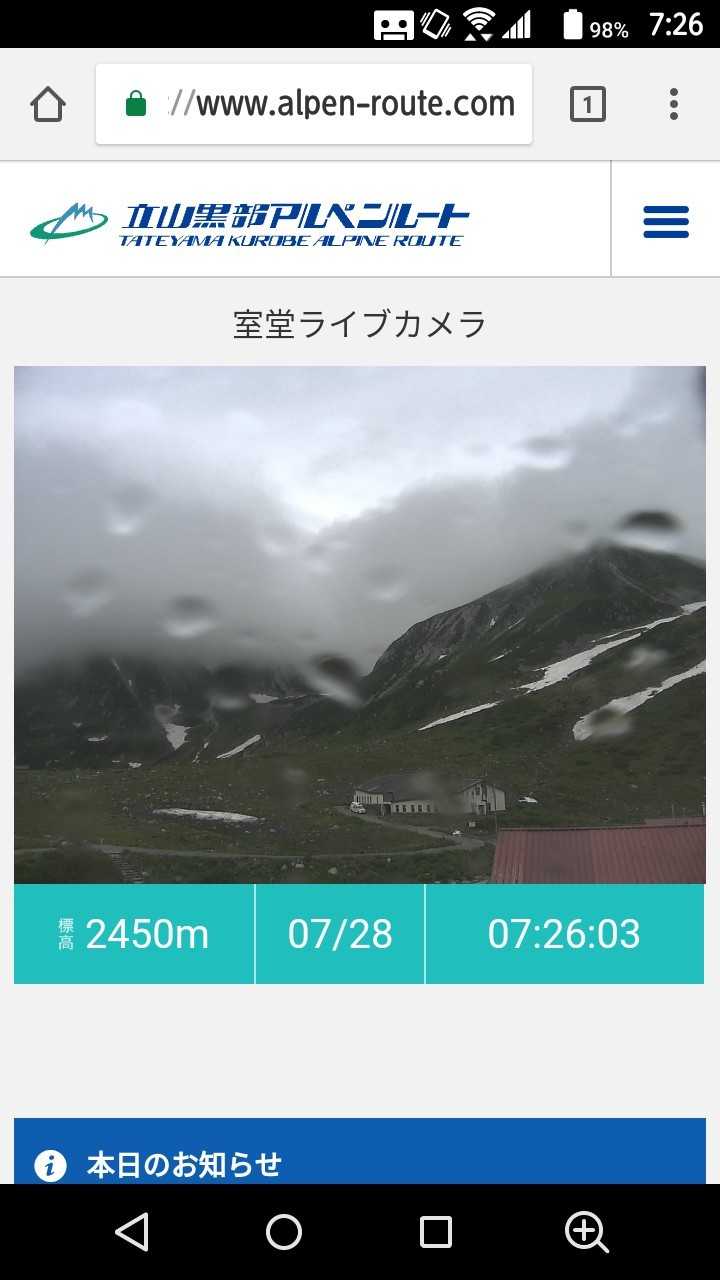Go back using system back button
Image resolution: width=720 pixels, height=1280 pixels.
(132, 1232)
